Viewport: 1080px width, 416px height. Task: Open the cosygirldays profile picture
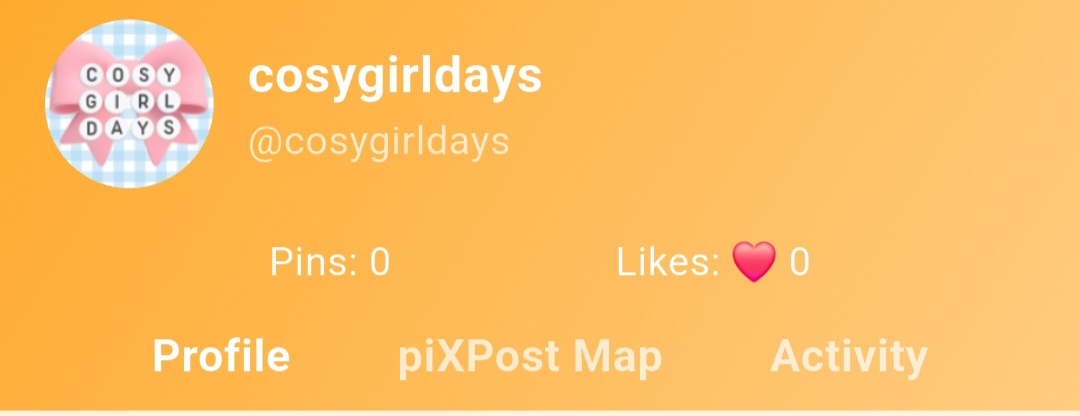click(x=129, y=104)
